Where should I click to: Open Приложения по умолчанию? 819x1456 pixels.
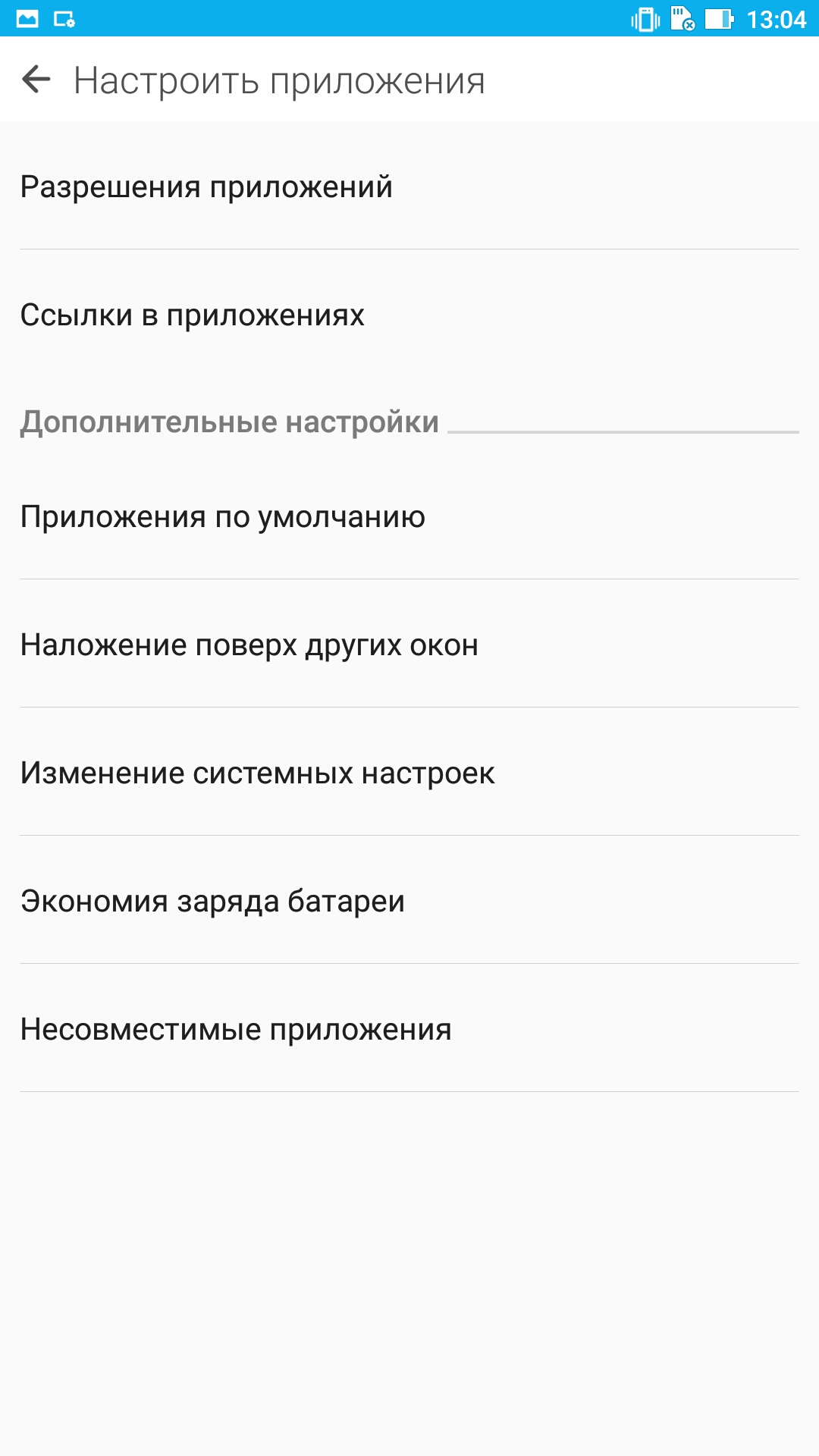point(409,516)
